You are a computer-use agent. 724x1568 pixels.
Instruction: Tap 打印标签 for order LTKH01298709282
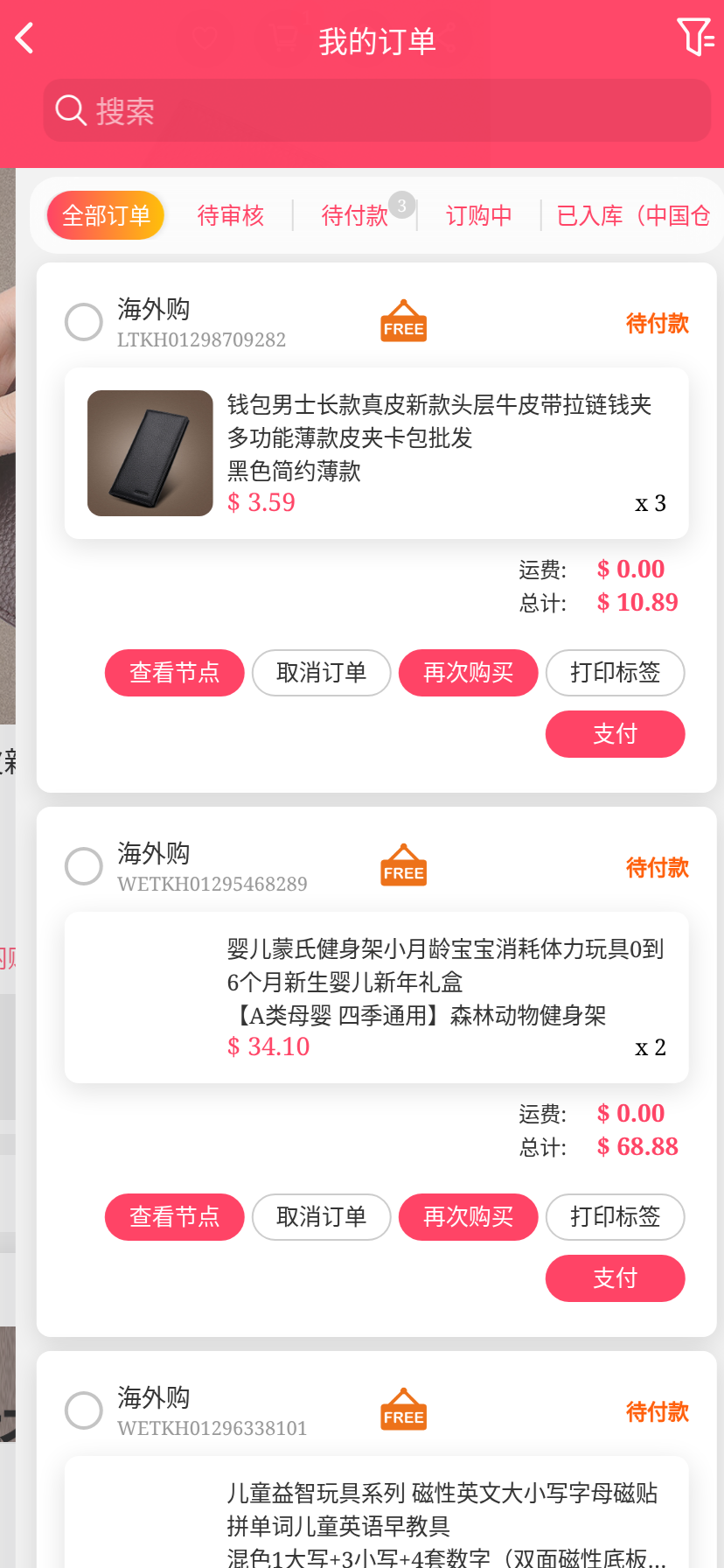tap(616, 673)
